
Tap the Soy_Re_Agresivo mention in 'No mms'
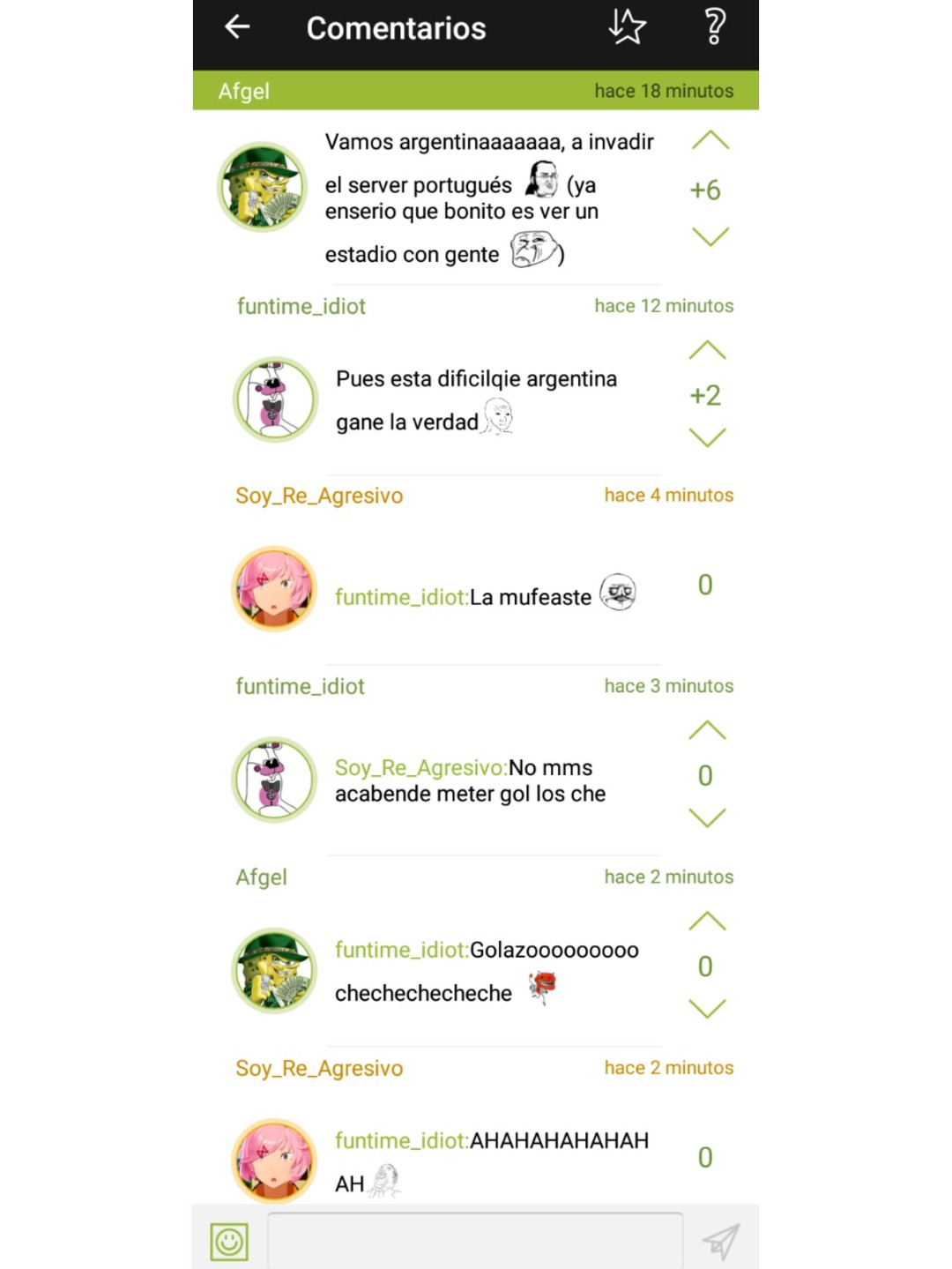pyautogui.click(x=420, y=768)
